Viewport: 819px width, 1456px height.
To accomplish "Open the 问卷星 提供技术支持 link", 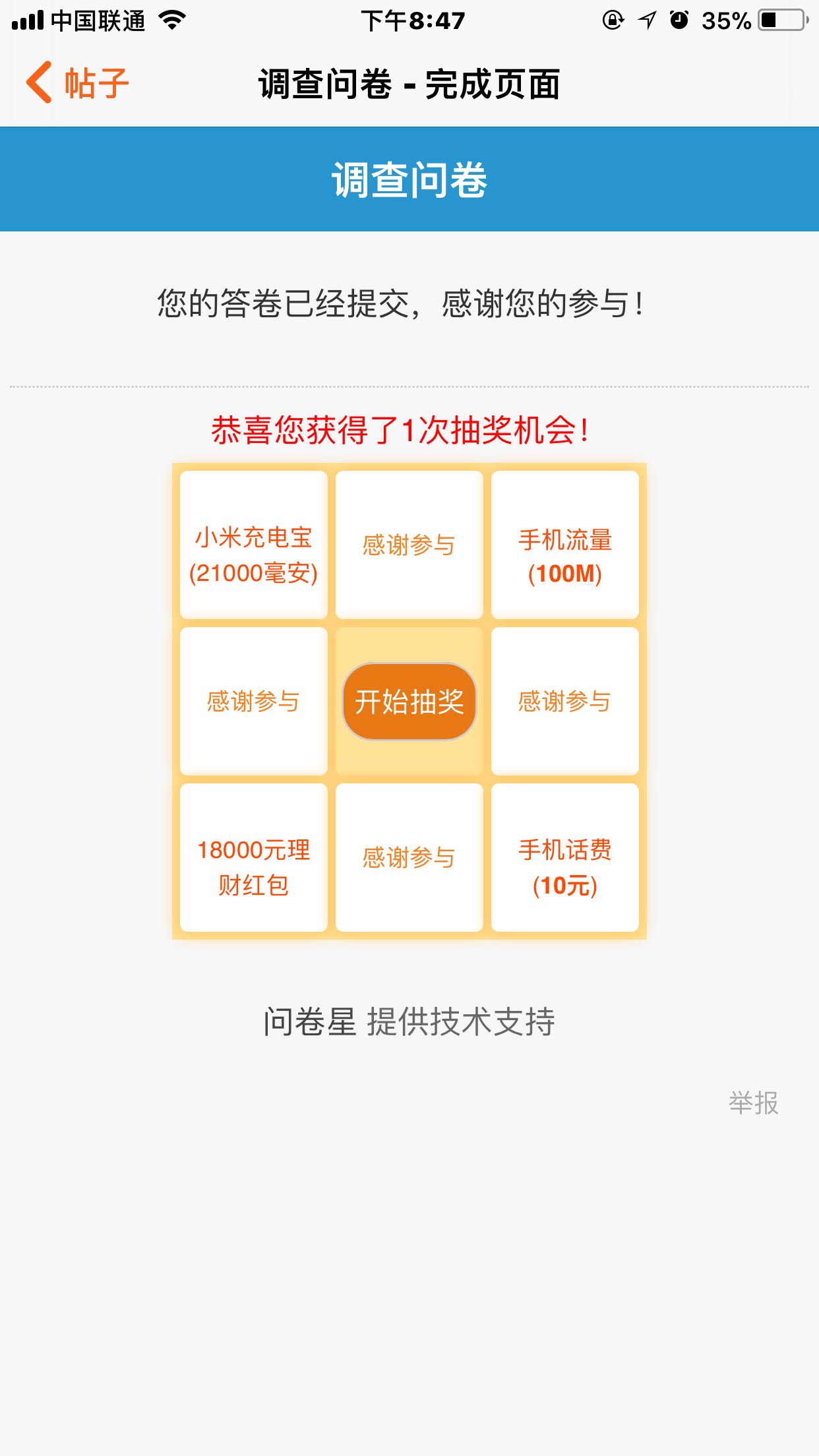I will point(409,1021).
